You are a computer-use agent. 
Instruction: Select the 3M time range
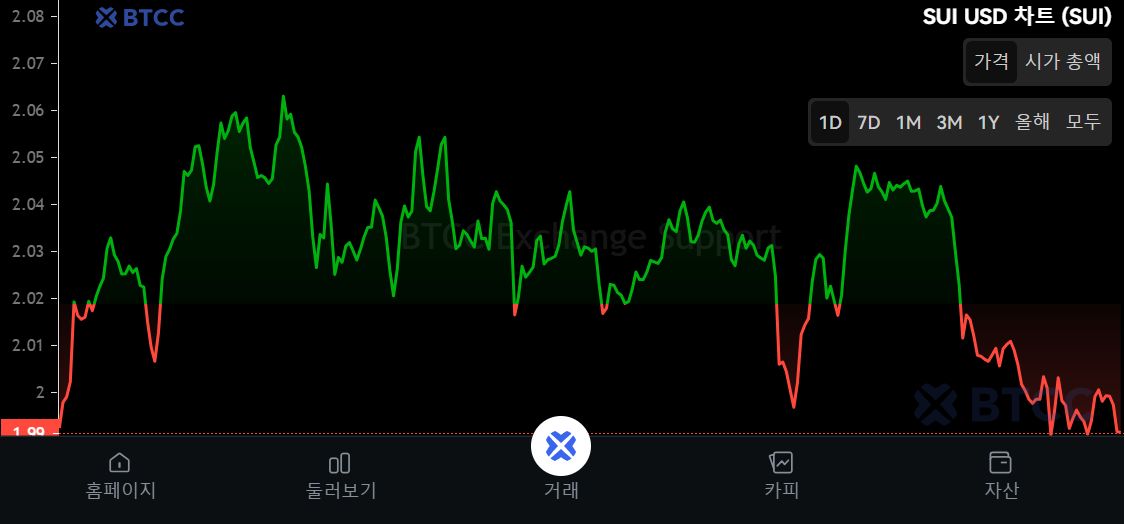(x=949, y=123)
